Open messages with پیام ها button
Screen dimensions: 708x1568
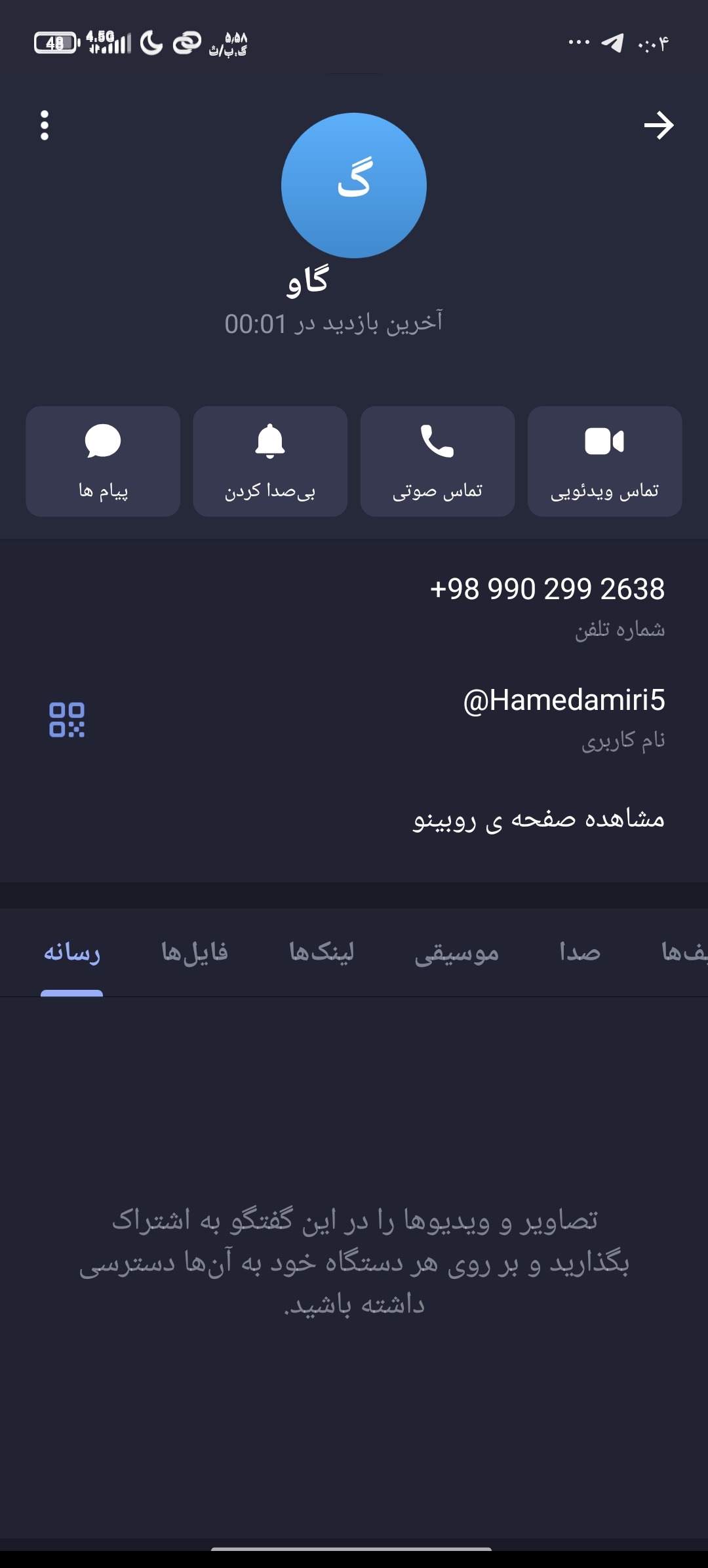(x=103, y=461)
